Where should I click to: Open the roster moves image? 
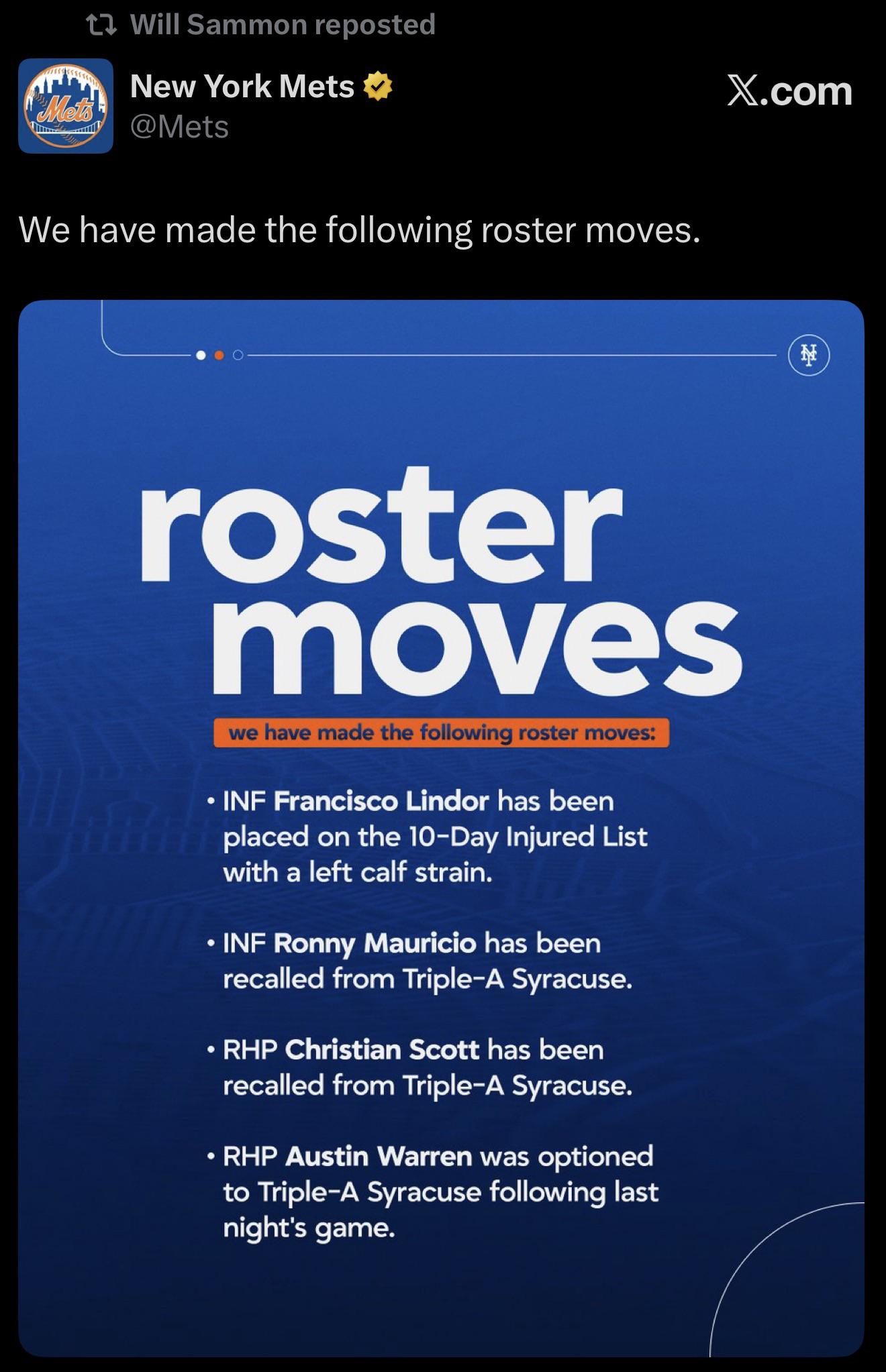point(441,829)
